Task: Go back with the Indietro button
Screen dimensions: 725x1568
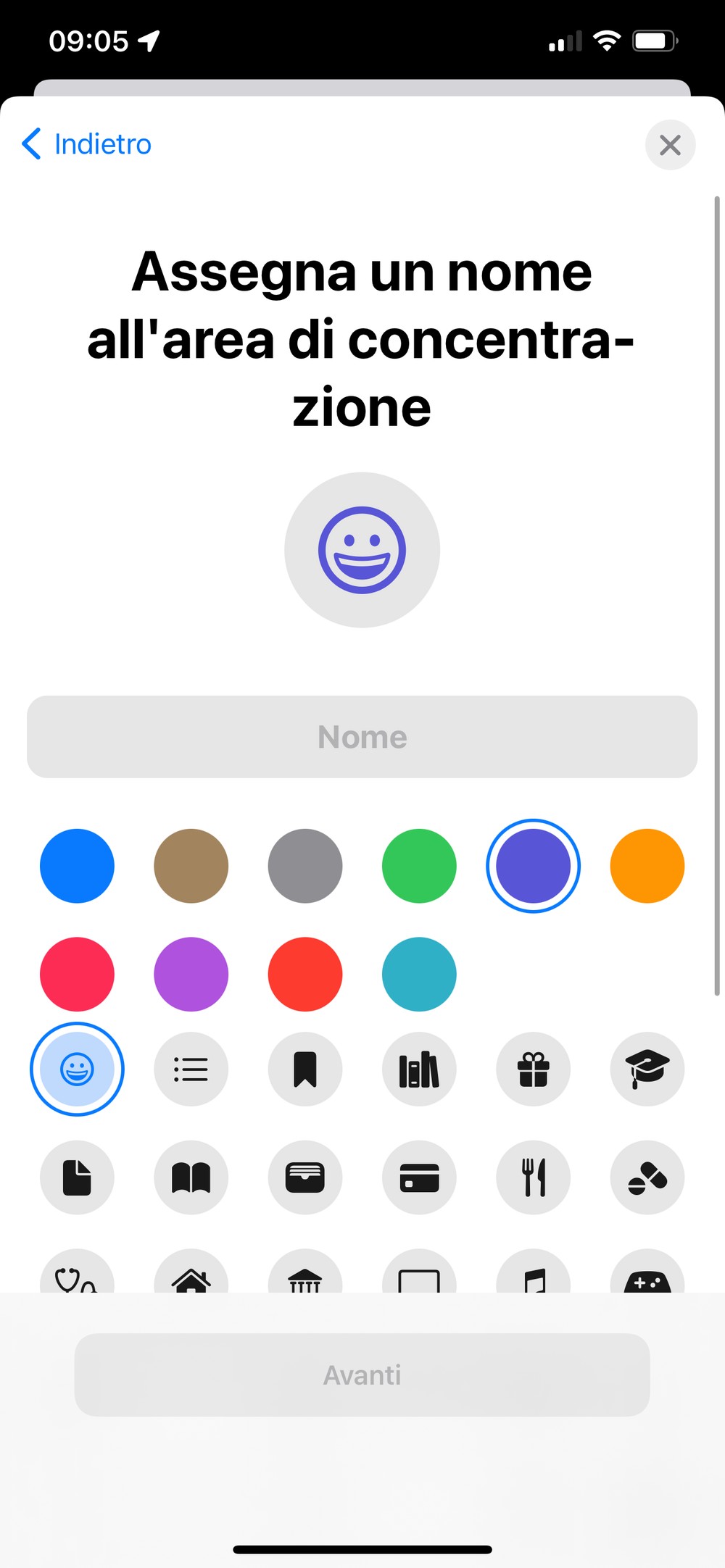Action: pos(87,143)
